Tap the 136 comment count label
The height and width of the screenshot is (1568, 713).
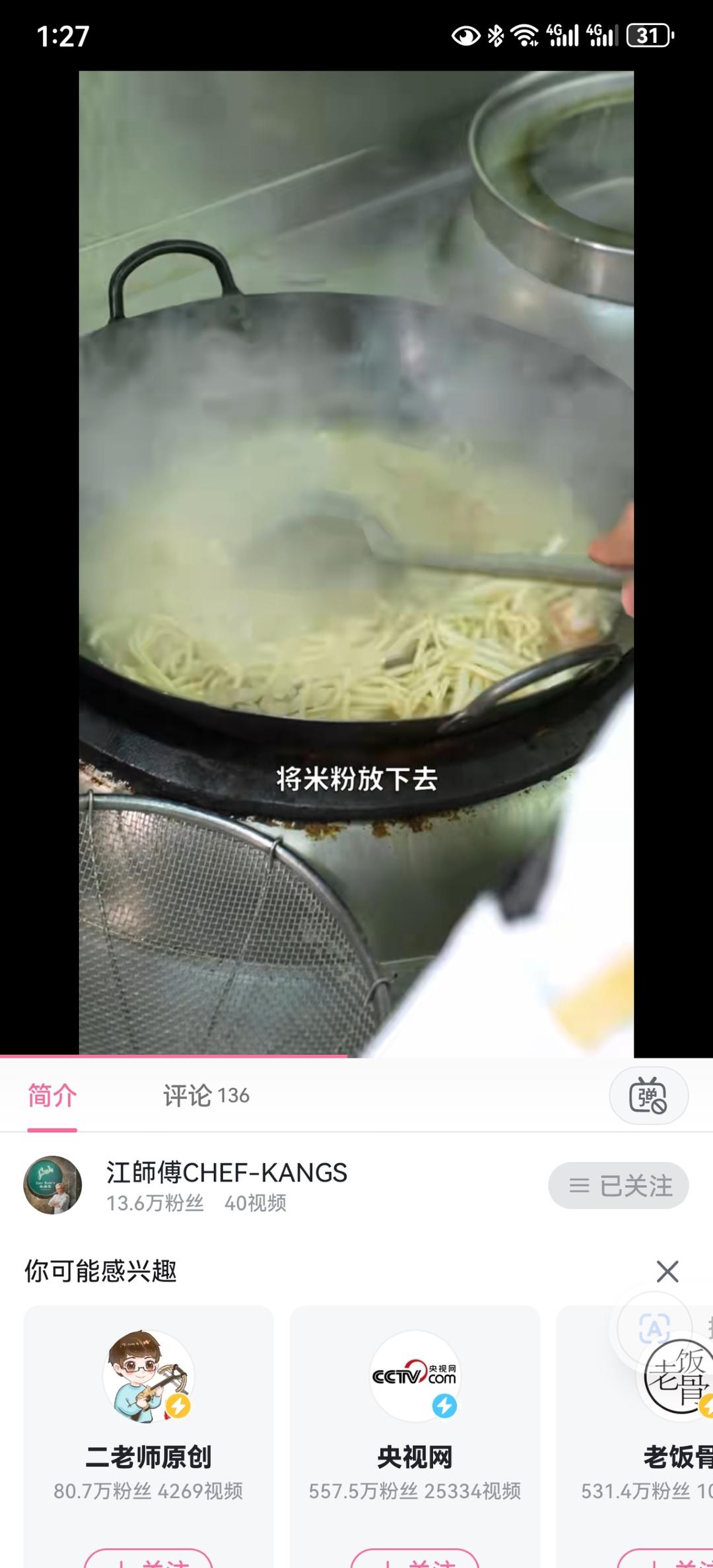[234, 1095]
